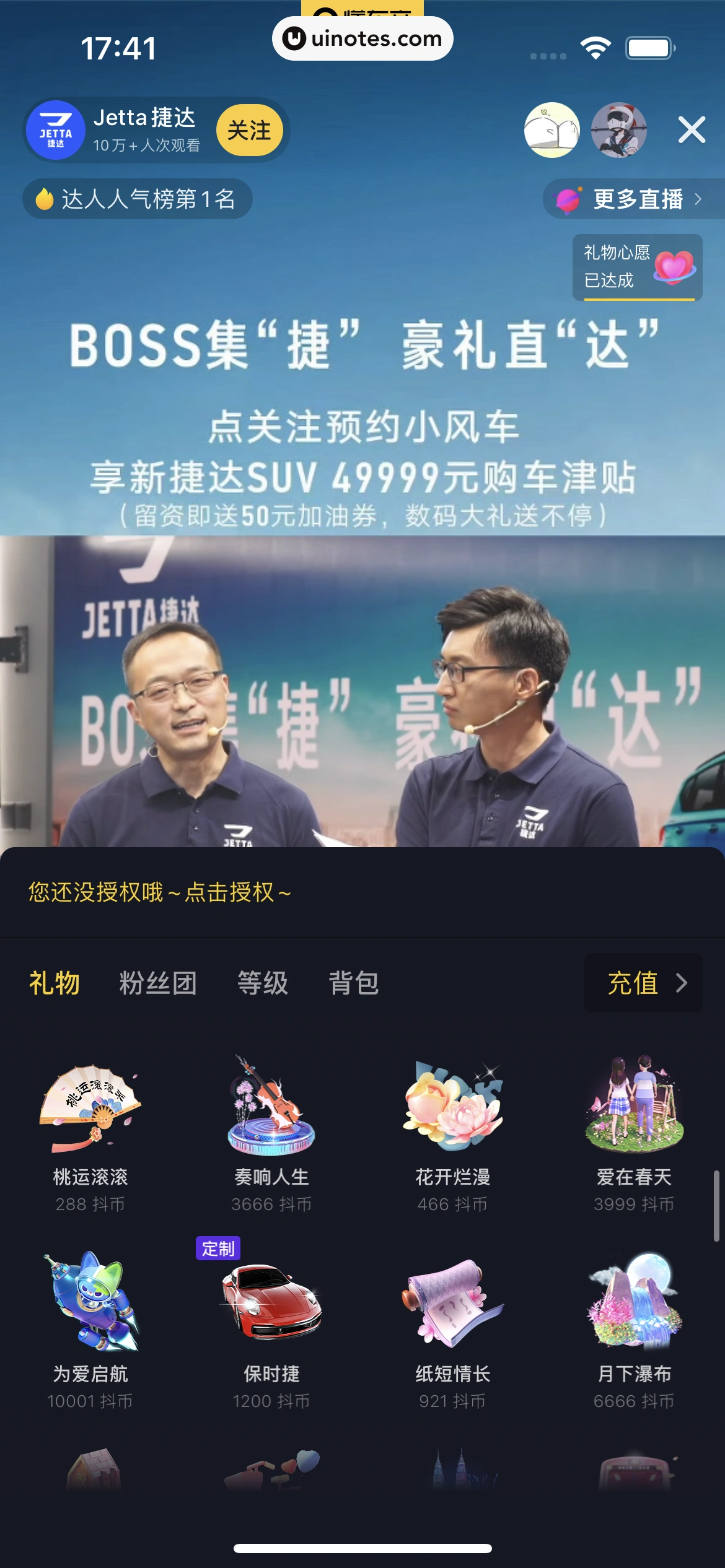Open 充值 to recharge coins

(643, 983)
